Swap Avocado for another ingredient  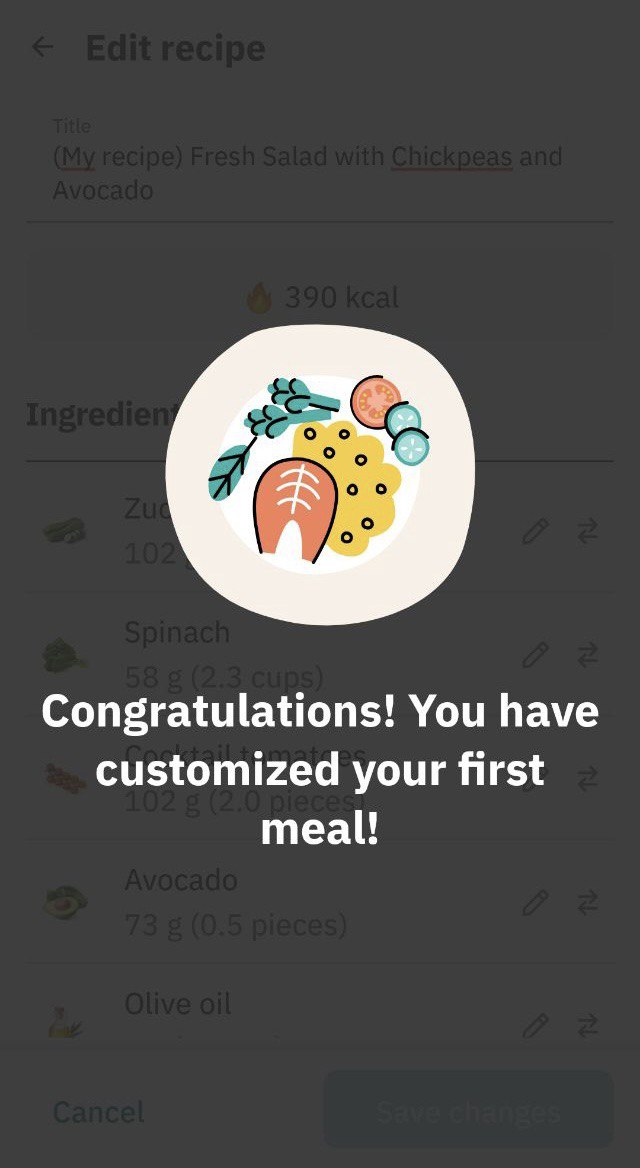pyautogui.click(x=588, y=903)
